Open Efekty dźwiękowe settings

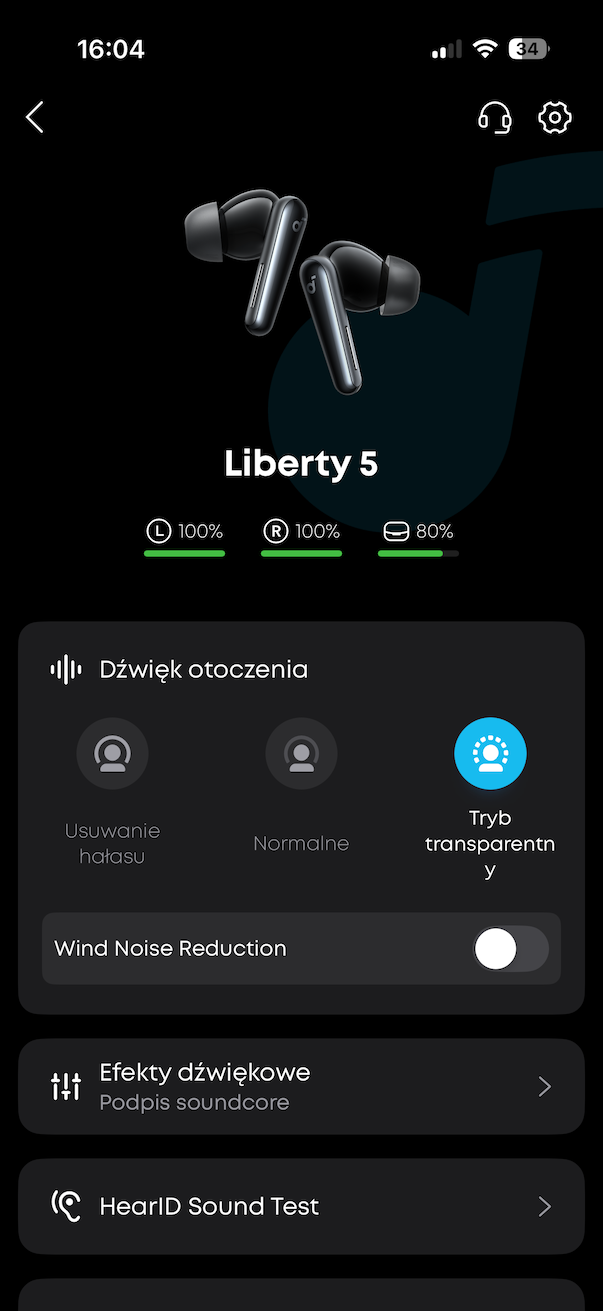pos(301,1086)
